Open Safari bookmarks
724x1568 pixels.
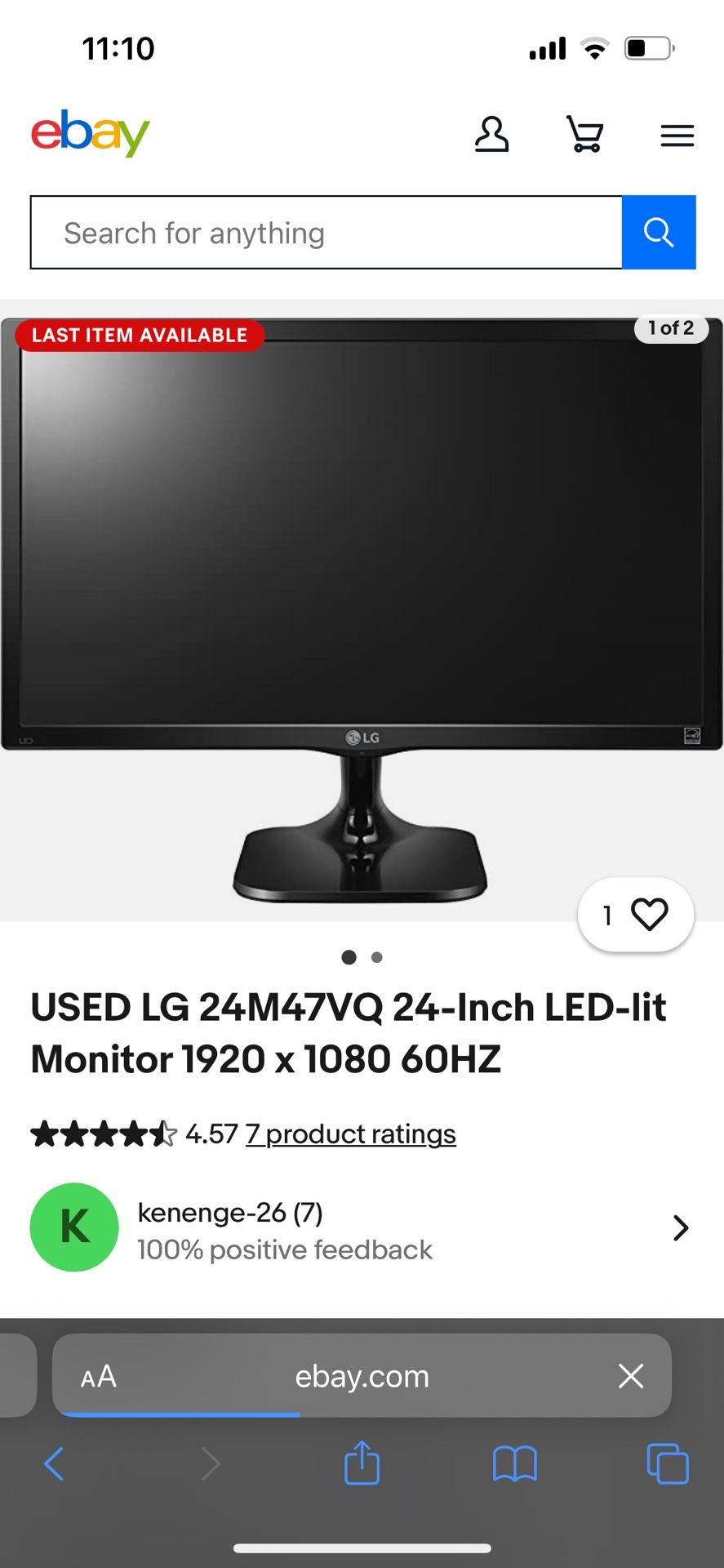point(514,1463)
